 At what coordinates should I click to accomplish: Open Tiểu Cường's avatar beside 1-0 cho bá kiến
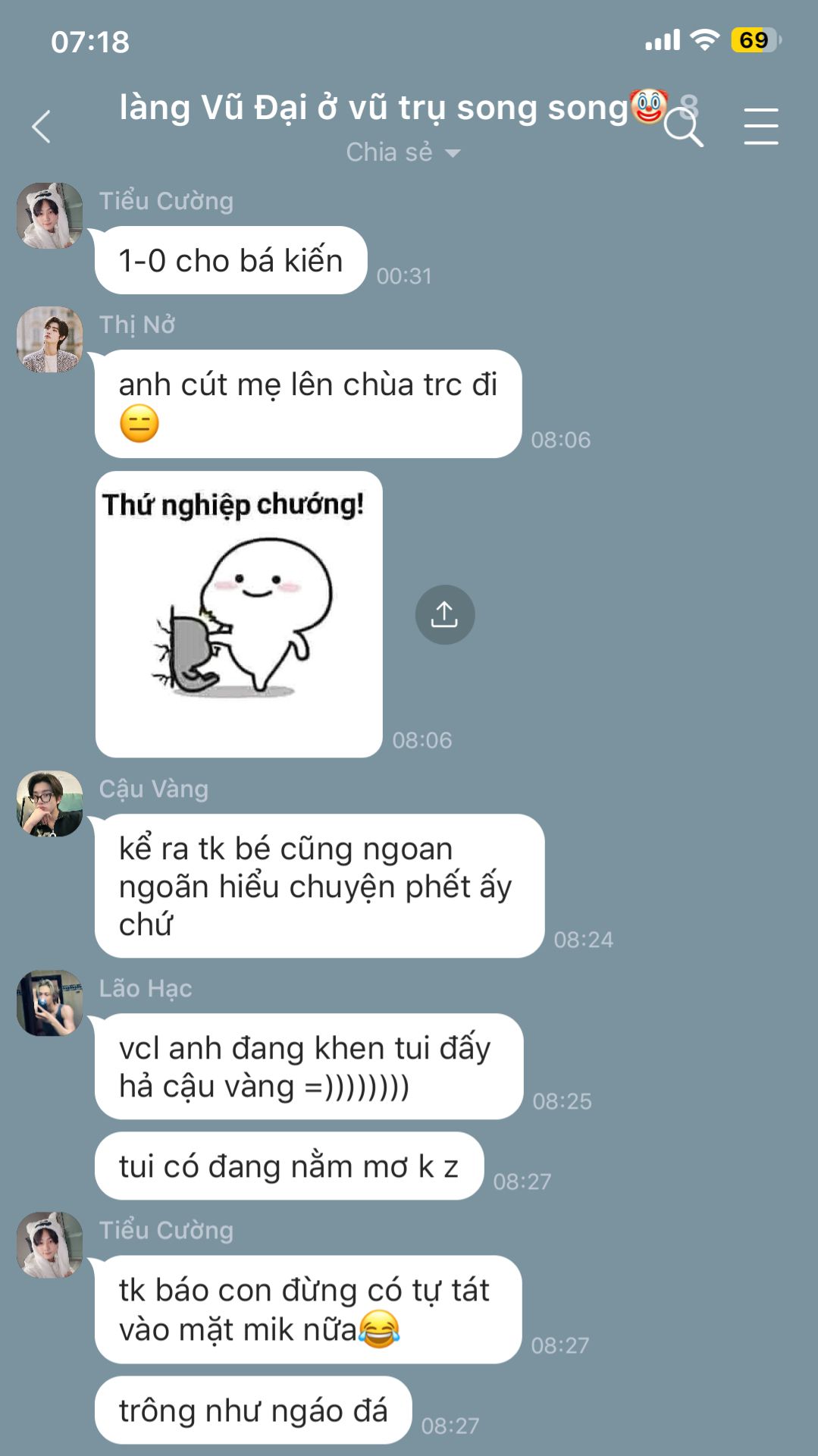[x=50, y=216]
